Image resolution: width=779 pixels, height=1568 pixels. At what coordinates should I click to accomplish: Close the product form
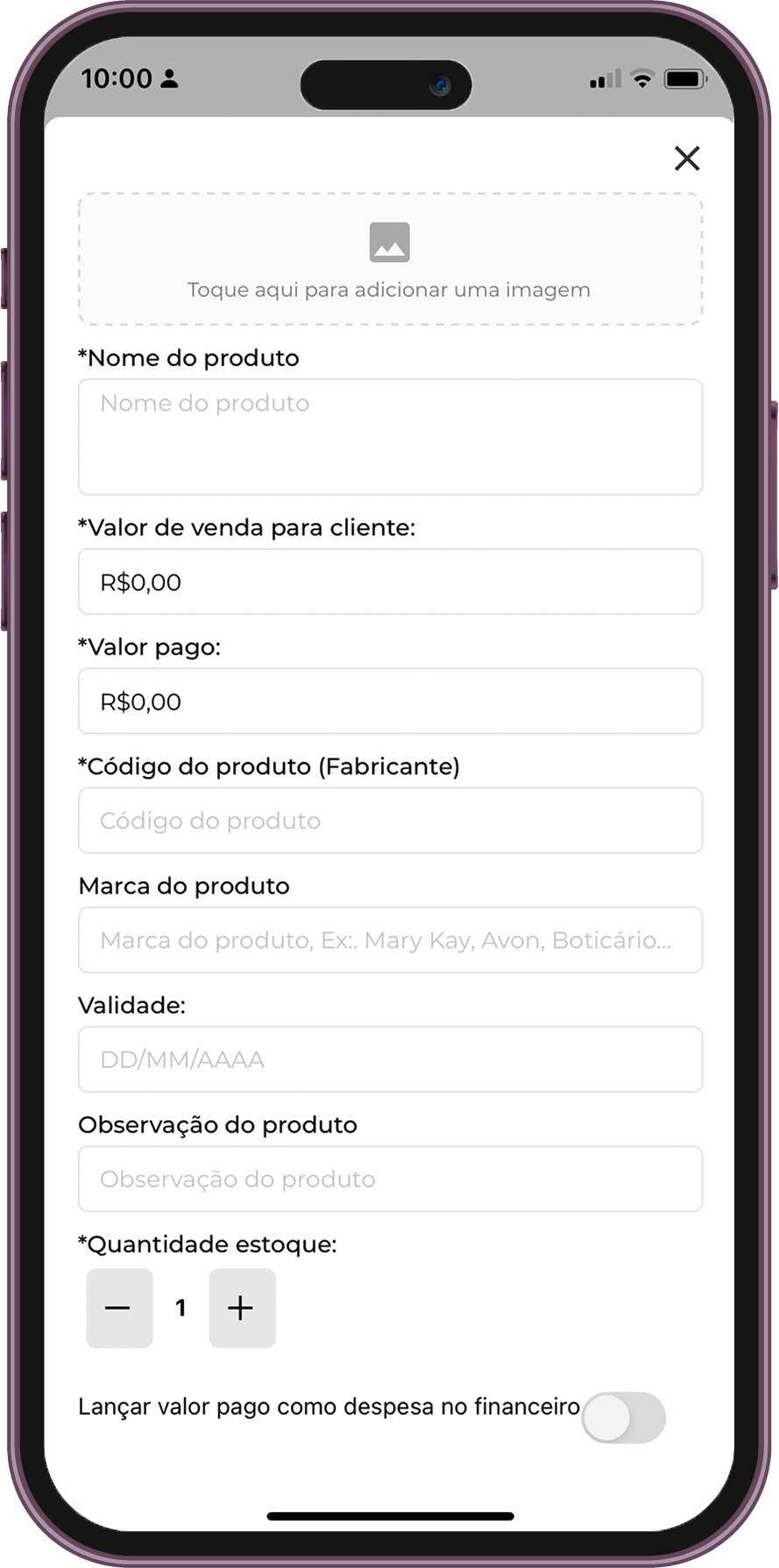pyautogui.click(x=687, y=159)
